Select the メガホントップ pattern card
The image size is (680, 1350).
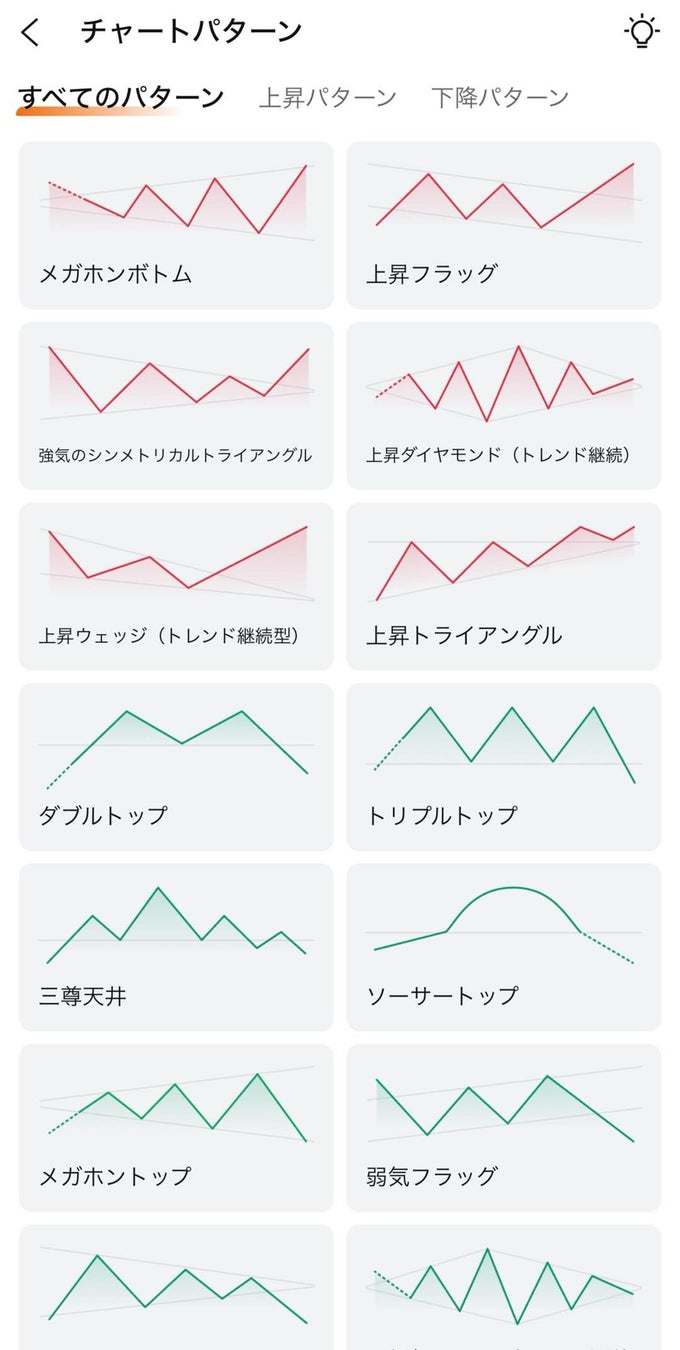click(x=176, y=1128)
